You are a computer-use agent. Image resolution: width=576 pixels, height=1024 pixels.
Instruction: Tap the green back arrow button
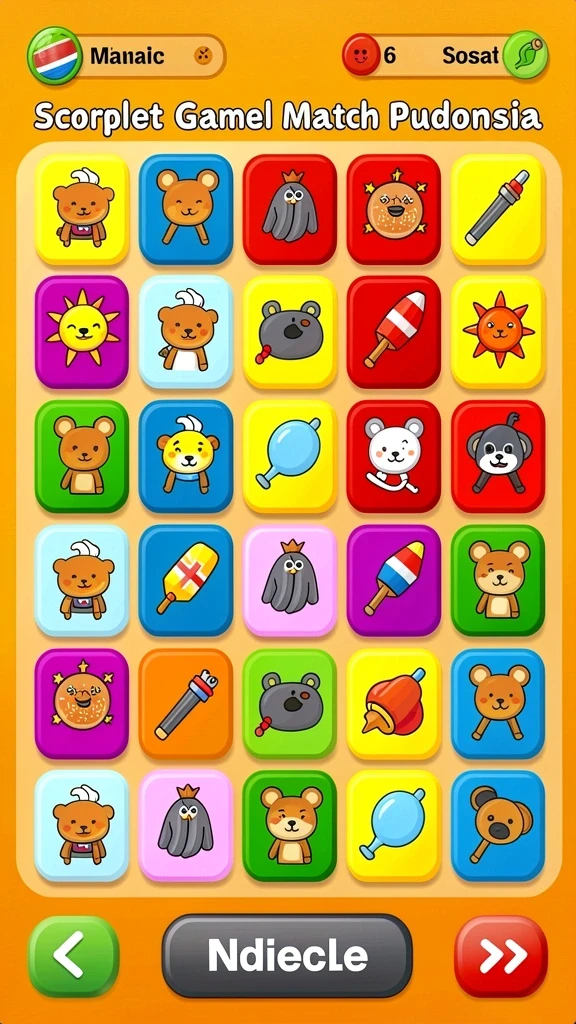click(x=73, y=955)
